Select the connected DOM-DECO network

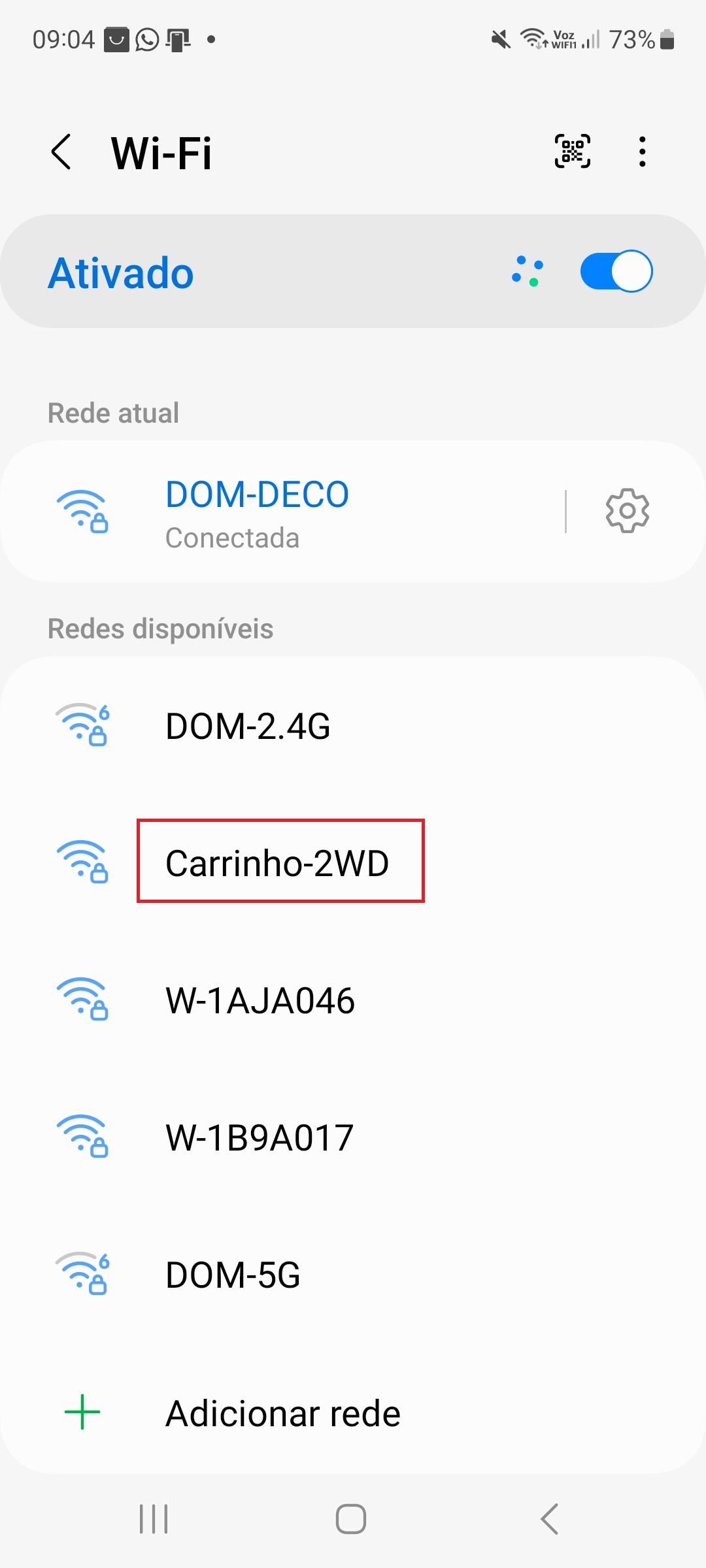281,512
